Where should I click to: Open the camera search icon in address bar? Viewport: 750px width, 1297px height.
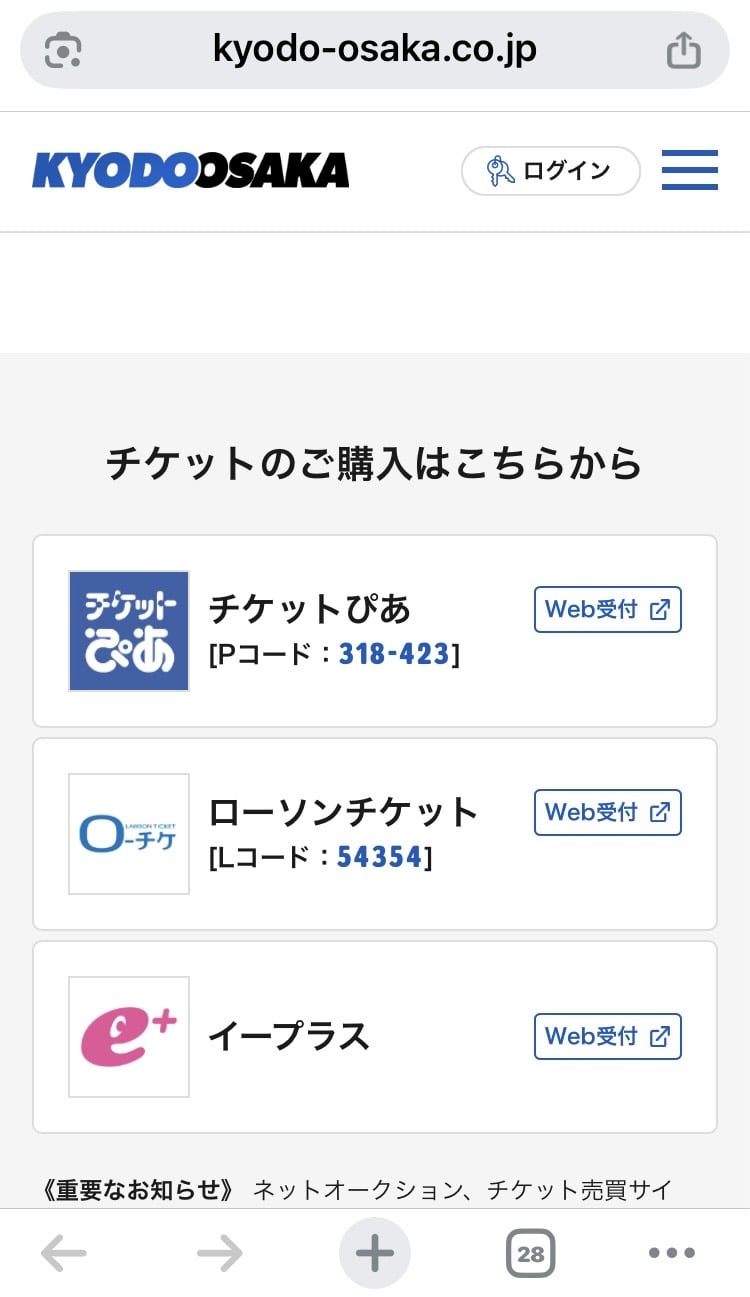[63, 50]
